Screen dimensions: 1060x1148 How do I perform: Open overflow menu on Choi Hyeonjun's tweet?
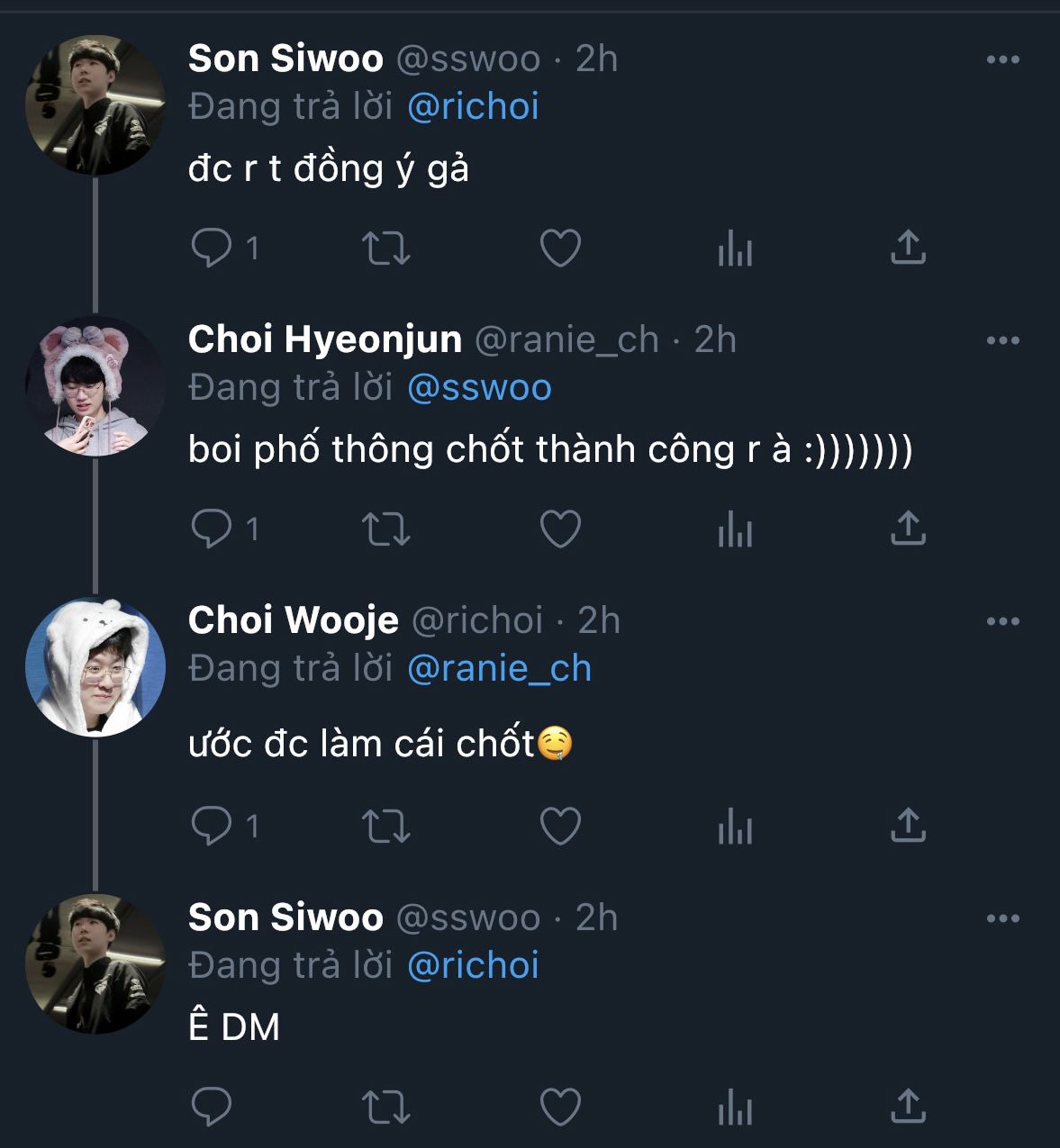(1001, 340)
